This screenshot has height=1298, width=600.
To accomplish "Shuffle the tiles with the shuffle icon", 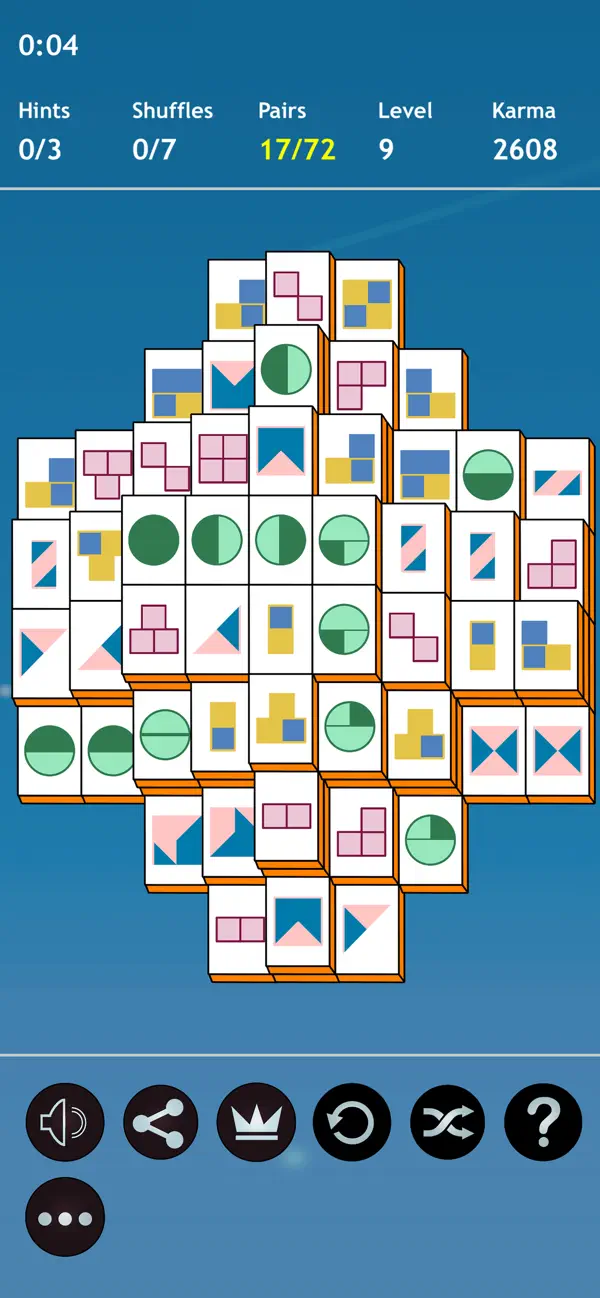I will pos(448,1122).
